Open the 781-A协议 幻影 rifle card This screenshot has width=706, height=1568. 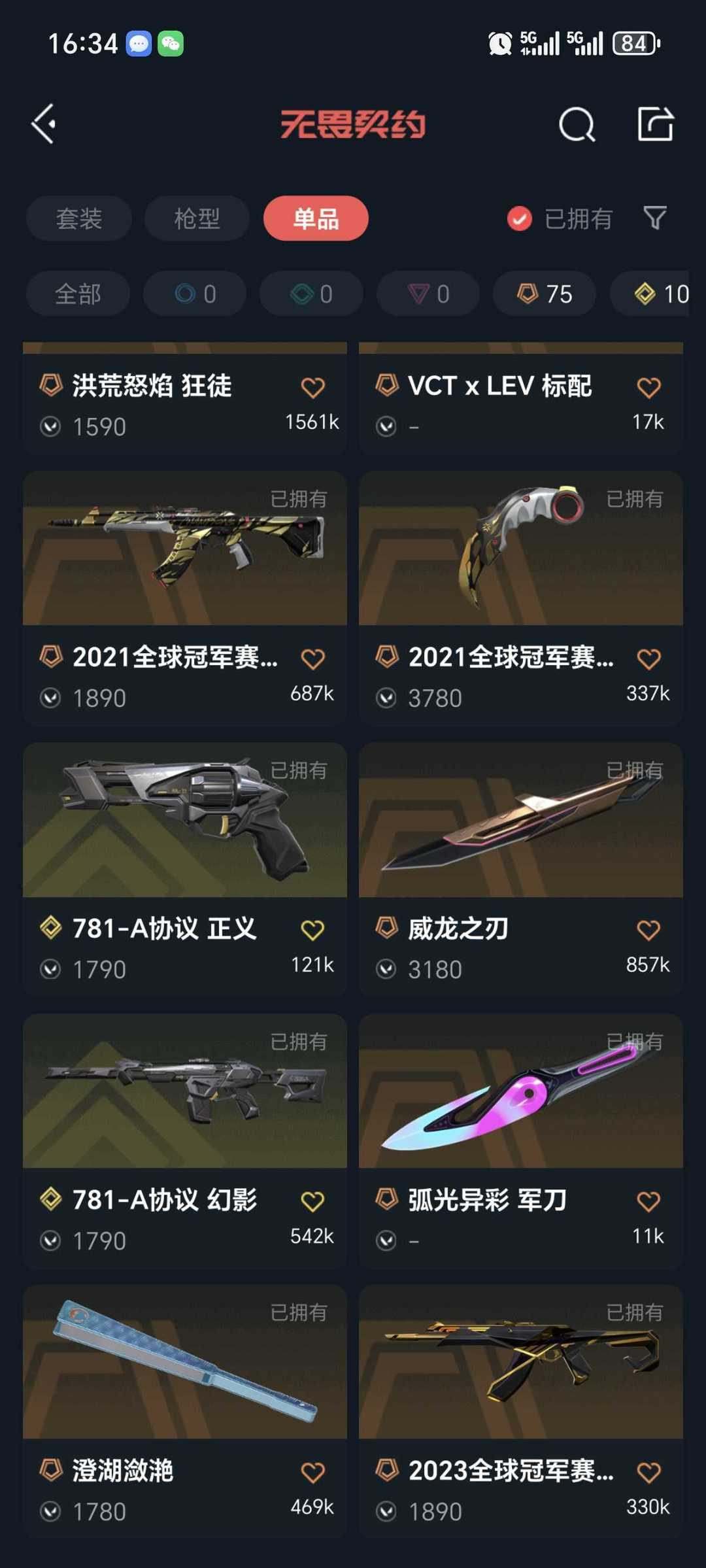click(x=185, y=1140)
